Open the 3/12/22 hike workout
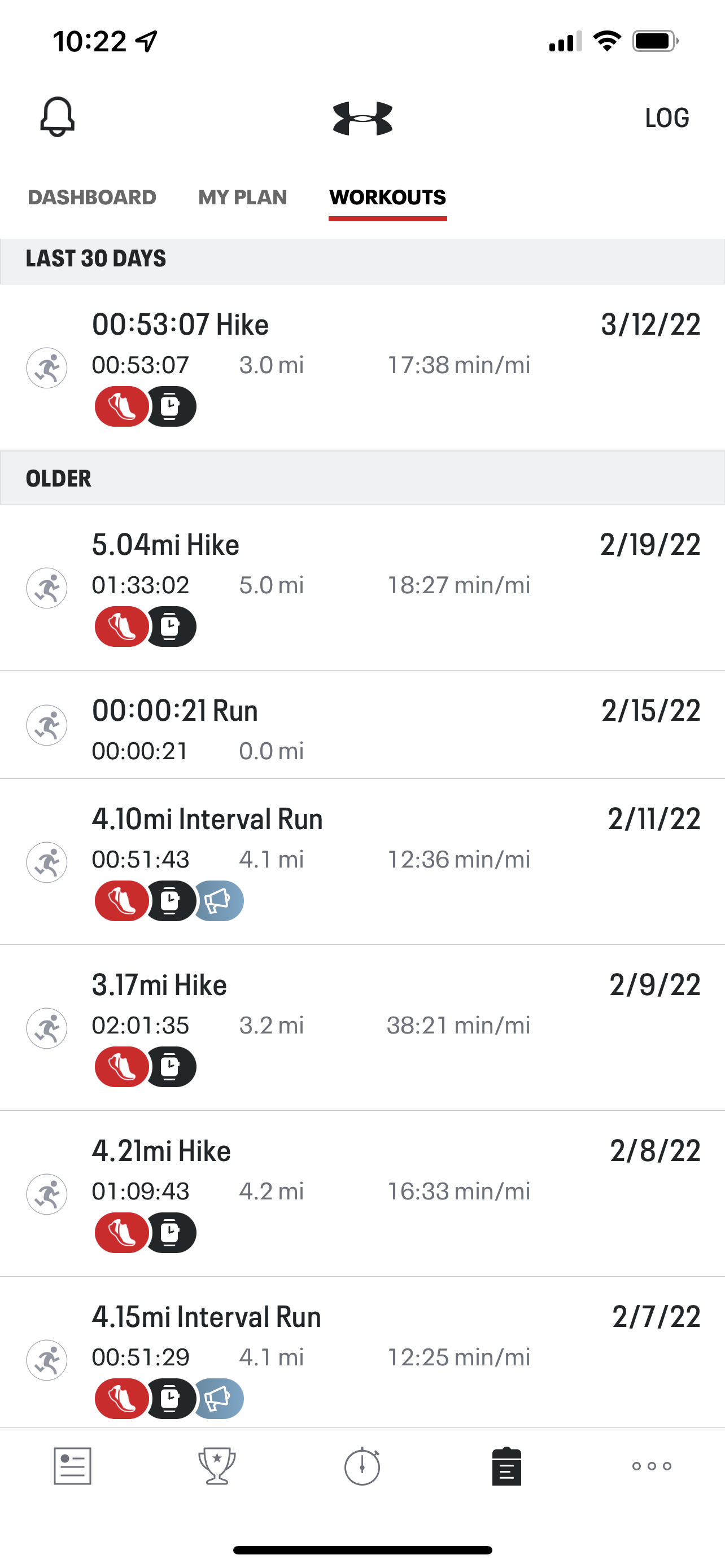This screenshot has width=725, height=1568. (x=362, y=367)
